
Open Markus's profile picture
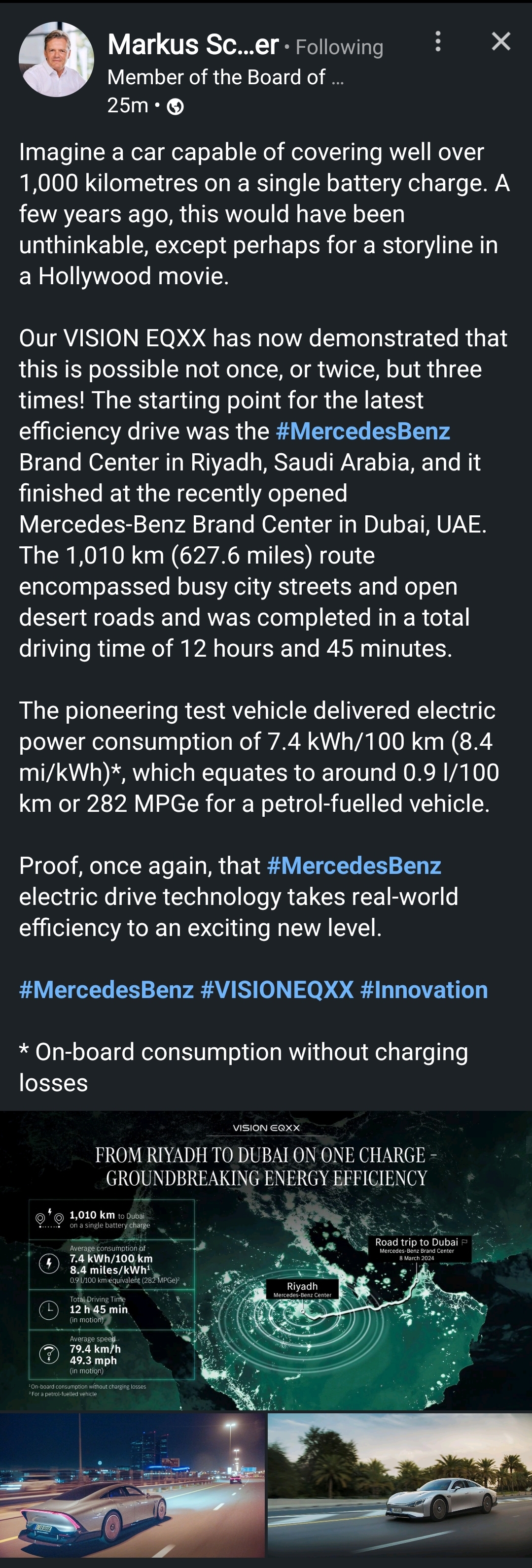tap(56, 60)
